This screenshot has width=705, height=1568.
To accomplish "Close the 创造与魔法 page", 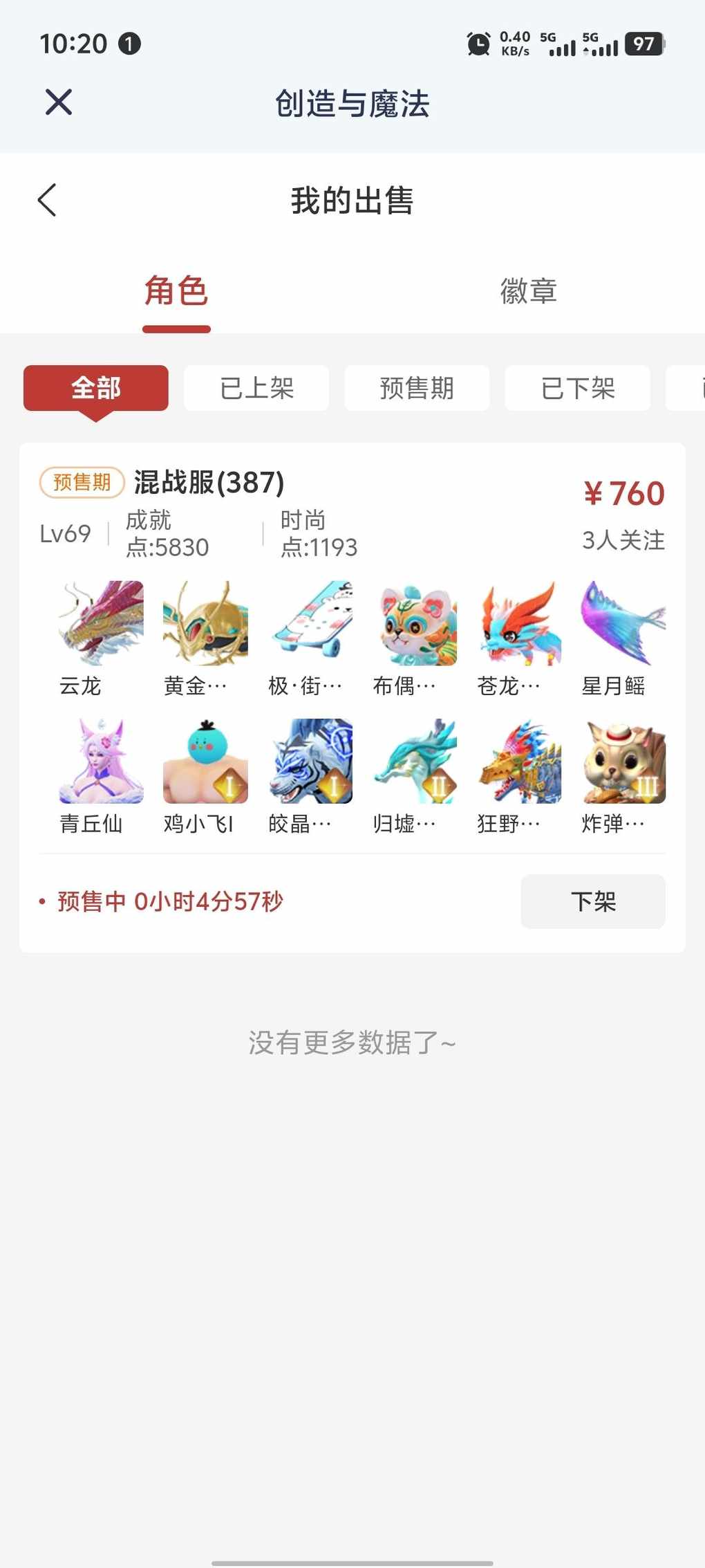I will click(x=59, y=102).
